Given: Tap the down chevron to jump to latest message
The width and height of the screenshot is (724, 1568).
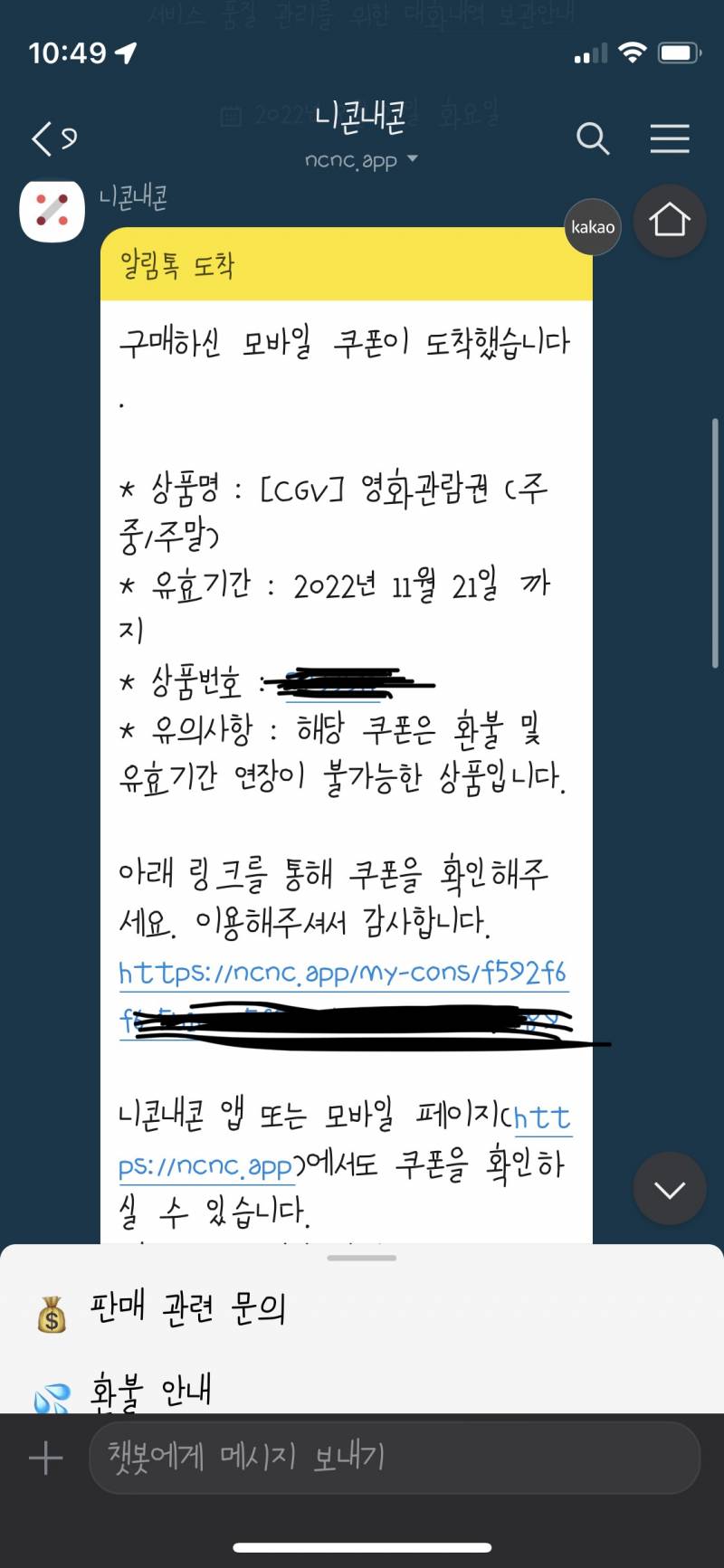Looking at the screenshot, I should point(669,1189).
